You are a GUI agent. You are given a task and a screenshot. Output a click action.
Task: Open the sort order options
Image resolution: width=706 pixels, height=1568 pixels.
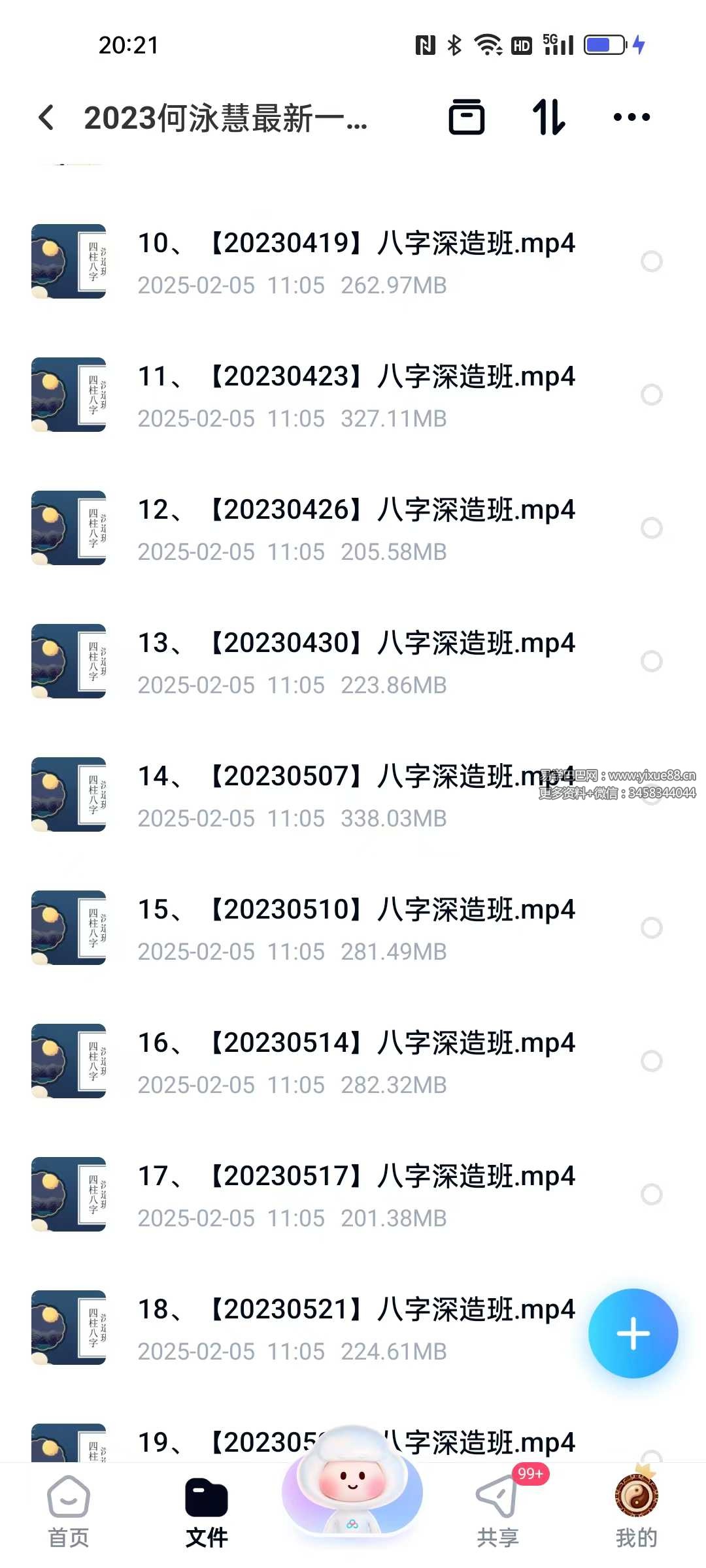548,118
